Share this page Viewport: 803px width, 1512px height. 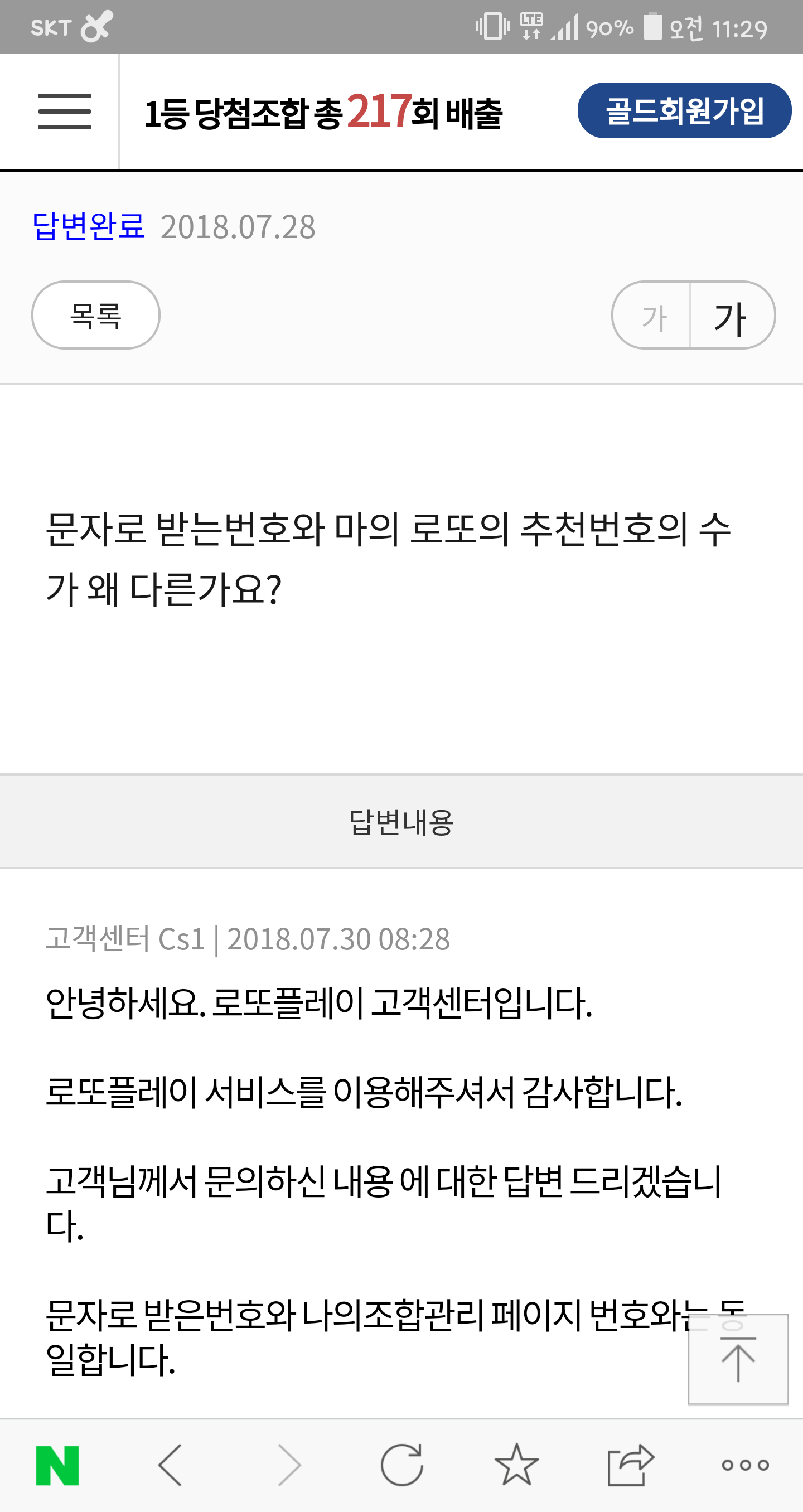[x=631, y=1466]
